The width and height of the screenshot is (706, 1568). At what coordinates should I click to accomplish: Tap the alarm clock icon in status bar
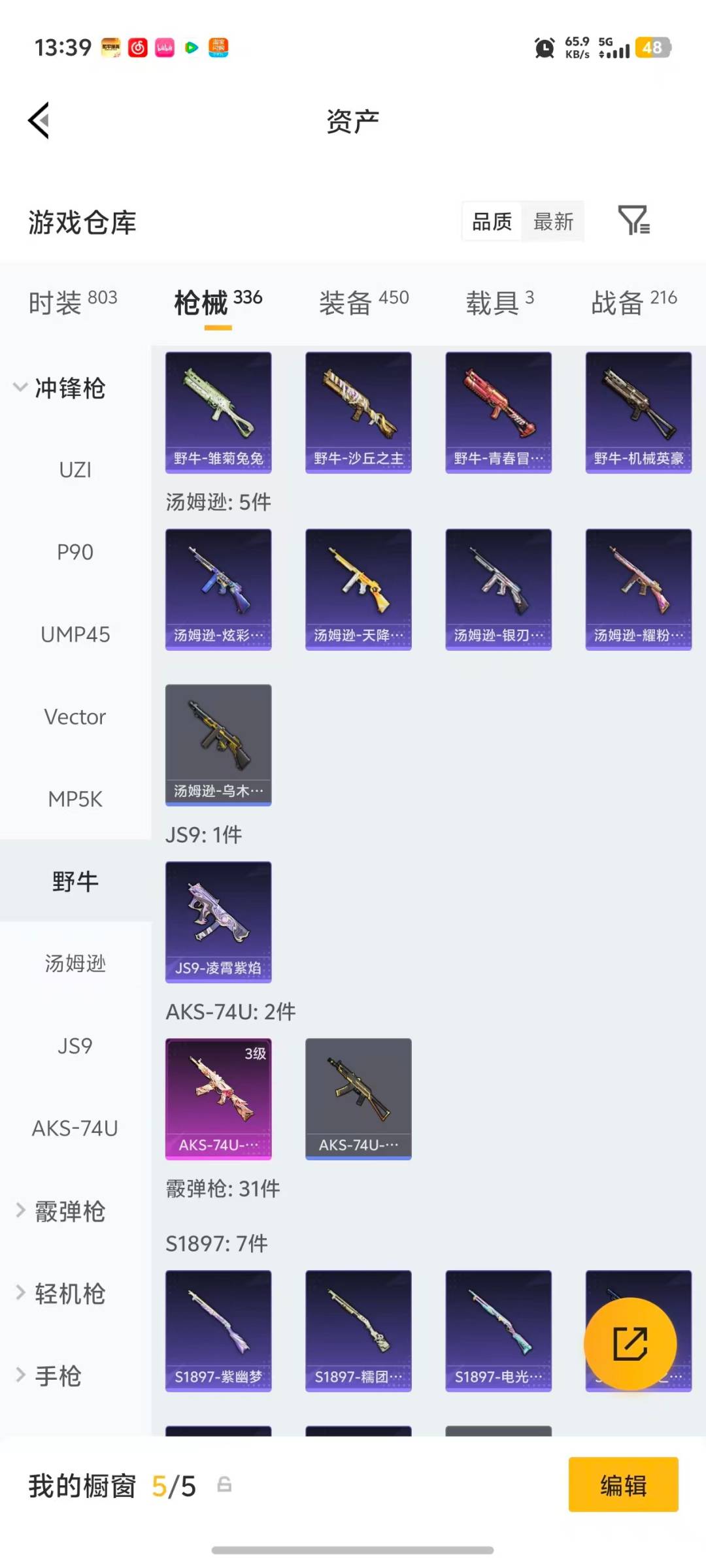coord(543,48)
